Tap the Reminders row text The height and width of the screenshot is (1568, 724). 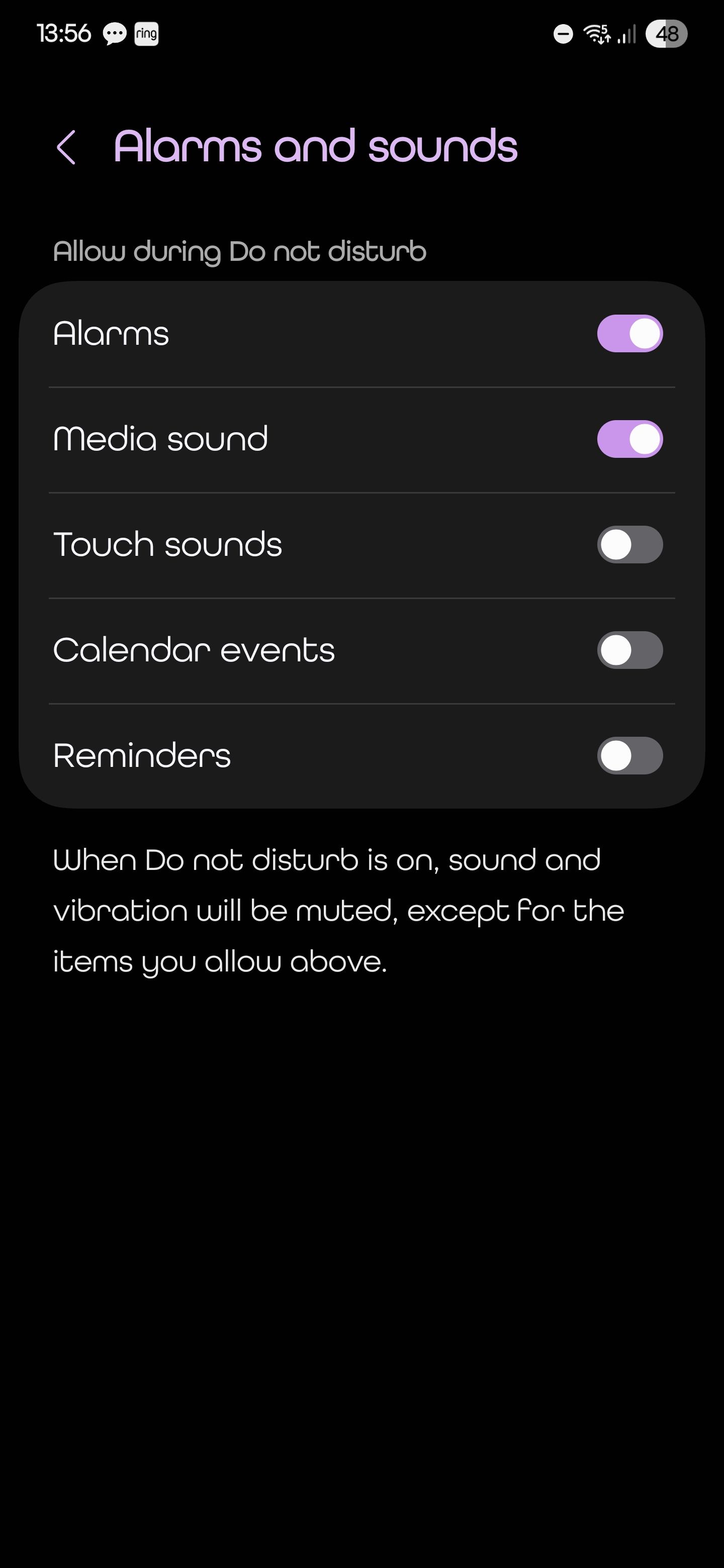pyautogui.click(x=142, y=756)
